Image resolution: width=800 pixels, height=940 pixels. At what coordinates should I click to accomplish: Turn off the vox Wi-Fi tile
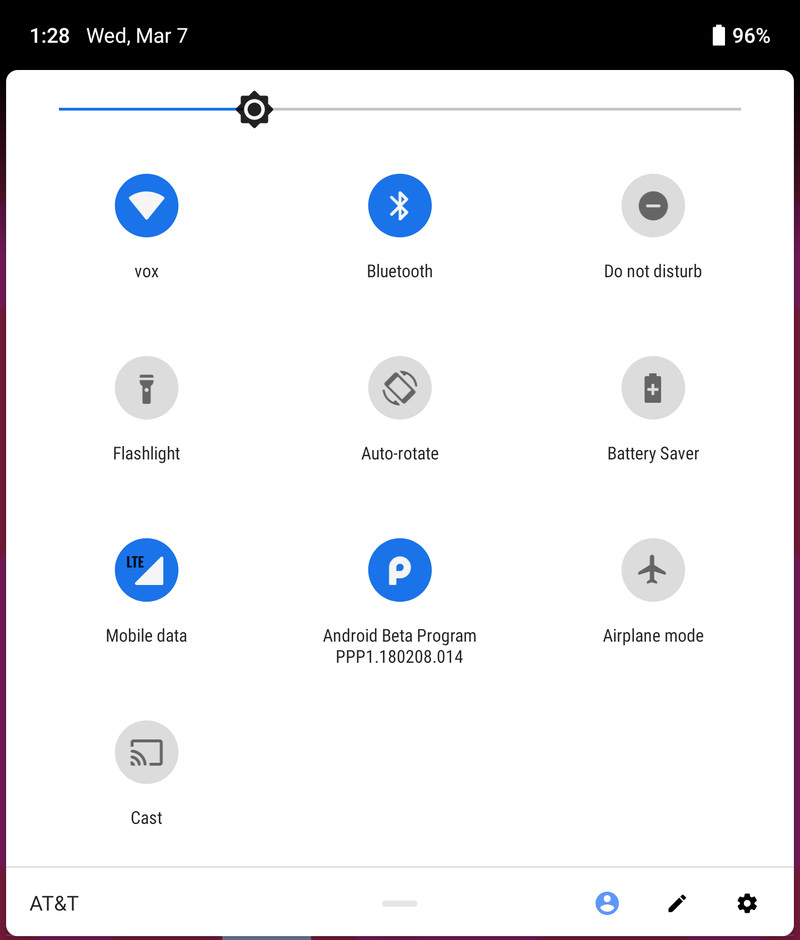pos(146,206)
